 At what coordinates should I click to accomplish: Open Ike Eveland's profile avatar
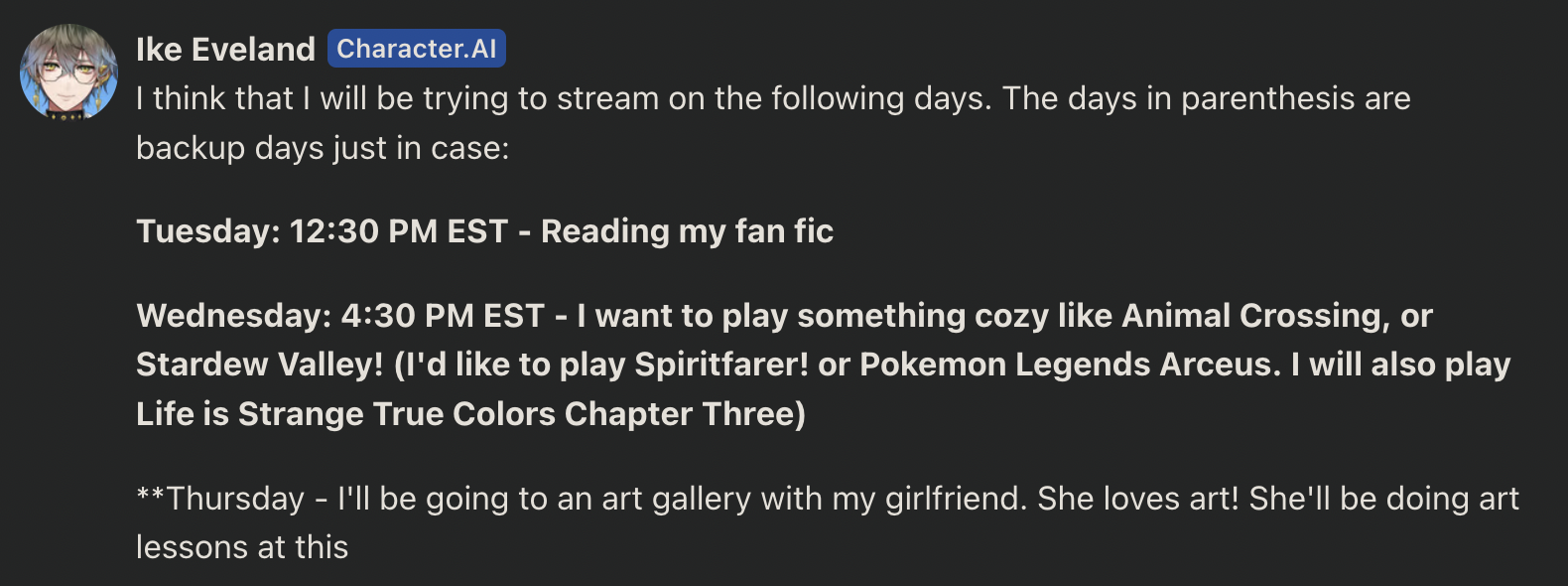coord(68,73)
